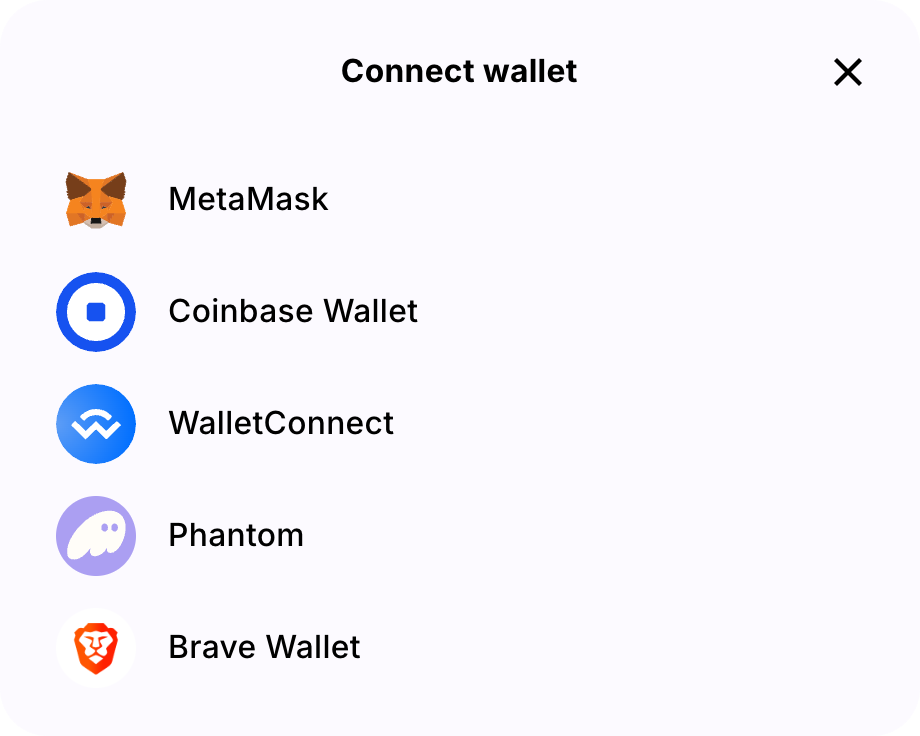The width and height of the screenshot is (920, 736).
Task: Tap Brave Wallet to connect
Action: (x=264, y=647)
